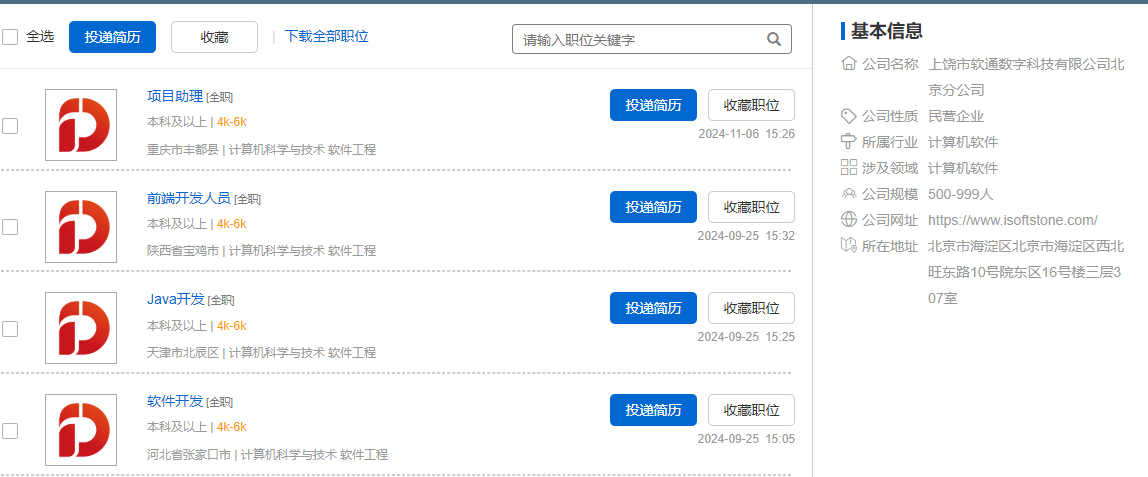Tap the top 投递简历 bulk submit button
Screen dimensions: 1148x477
[x=112, y=37]
